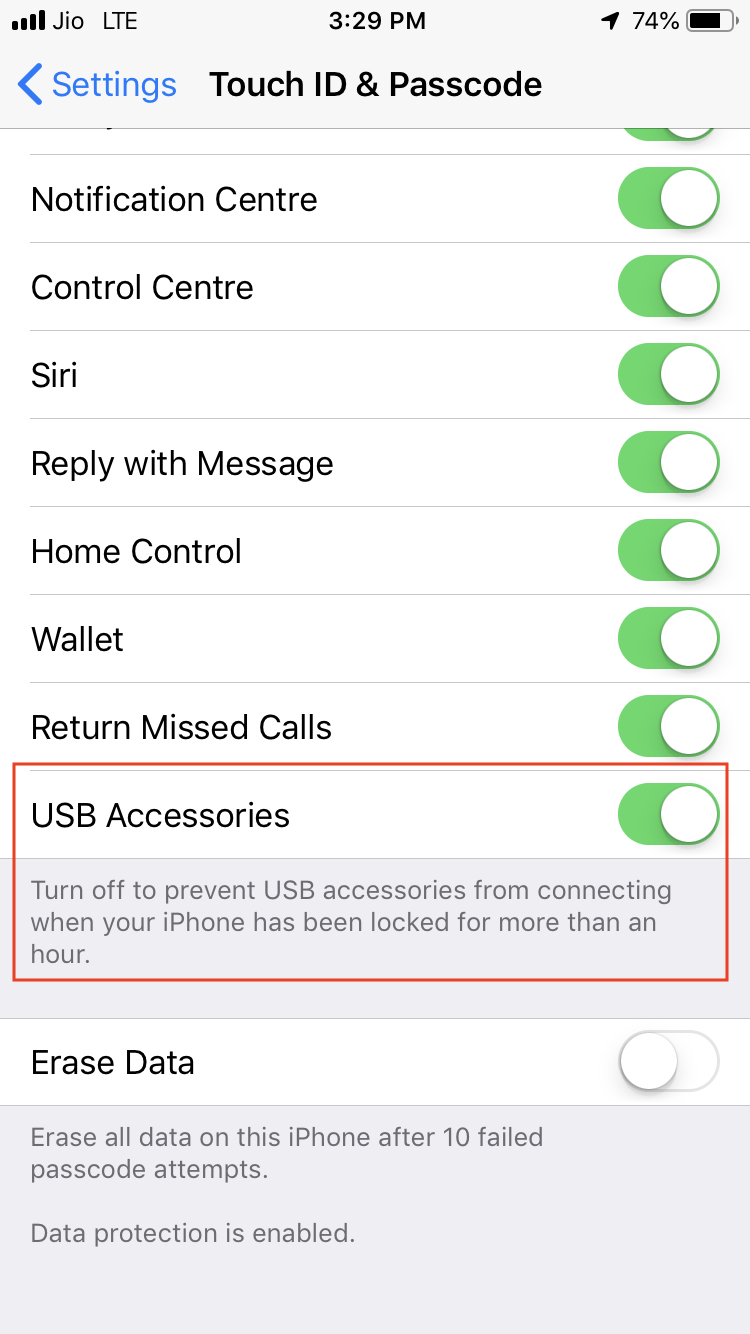Turn off Wallet access when locked
The height and width of the screenshot is (1334, 750).
pyautogui.click(x=669, y=639)
